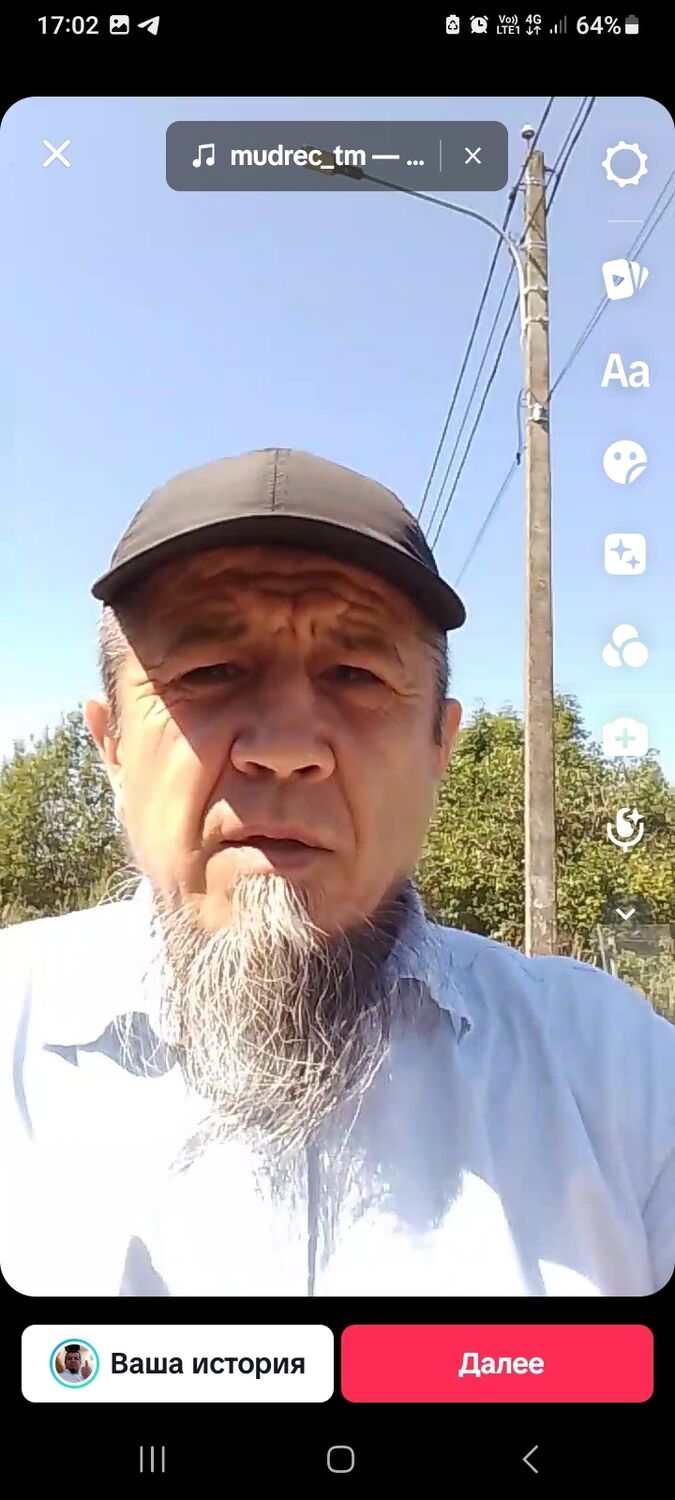
Task: Open the voice microphone tool
Action: point(625,830)
